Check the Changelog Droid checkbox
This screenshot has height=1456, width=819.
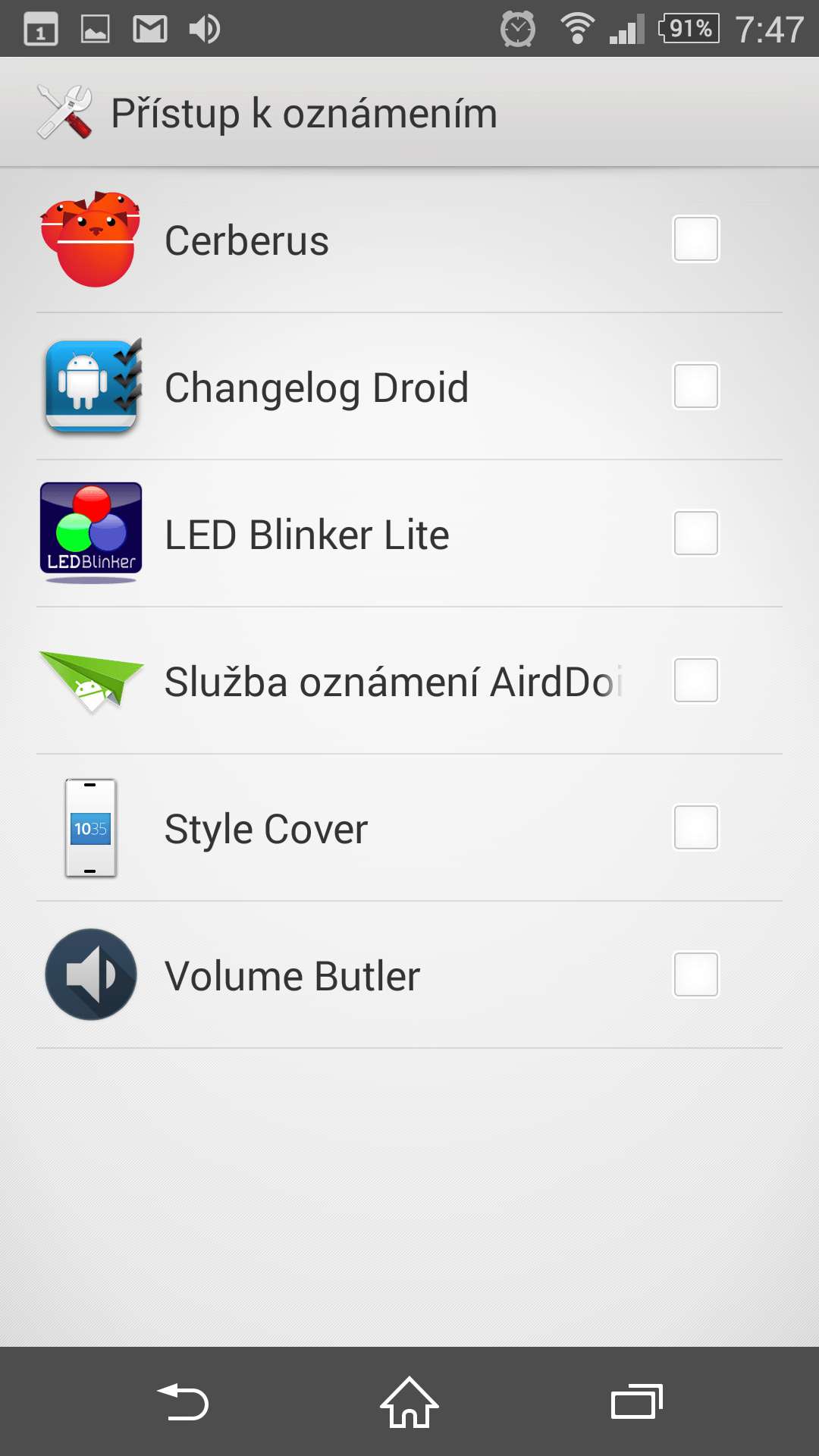(695, 386)
